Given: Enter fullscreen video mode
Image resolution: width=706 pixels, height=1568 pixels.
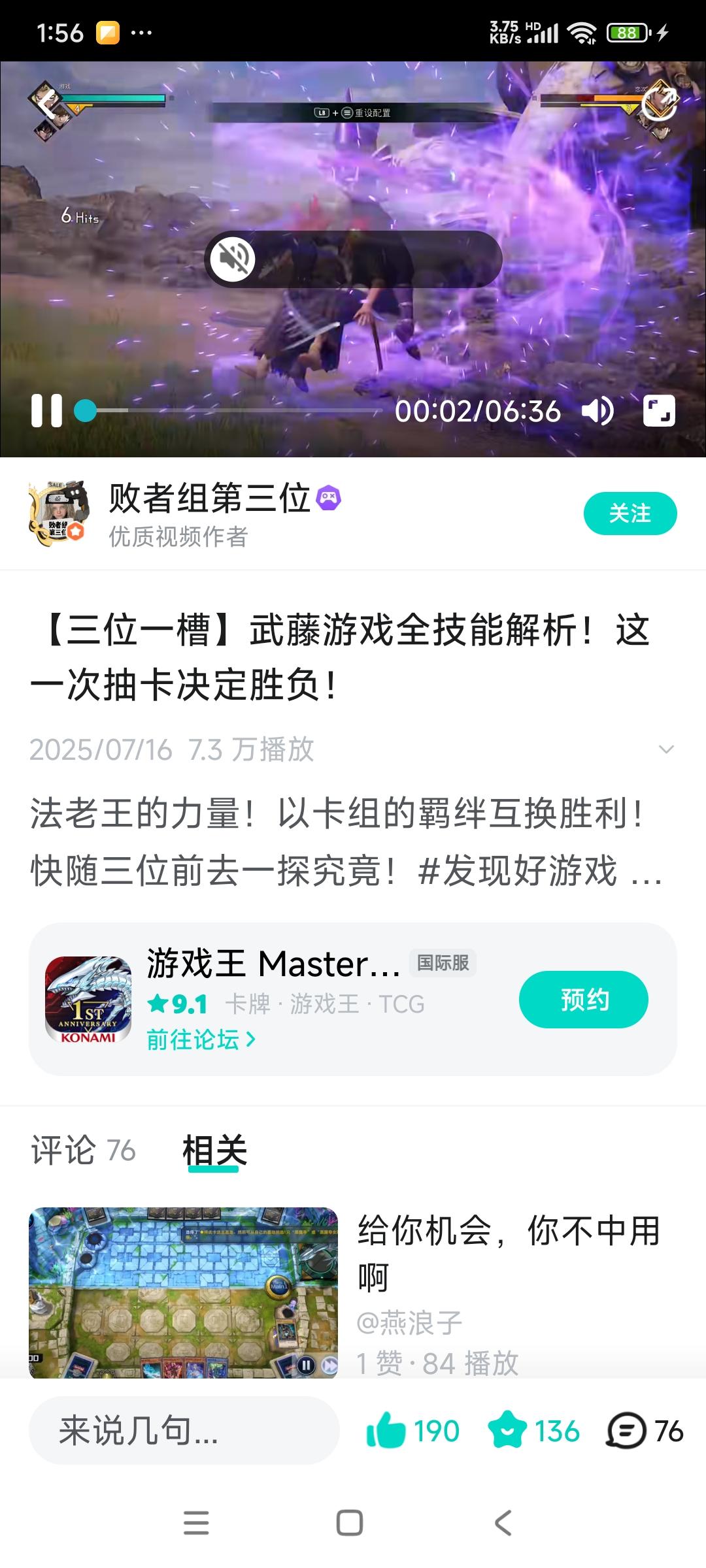Looking at the screenshot, I should point(658,411).
